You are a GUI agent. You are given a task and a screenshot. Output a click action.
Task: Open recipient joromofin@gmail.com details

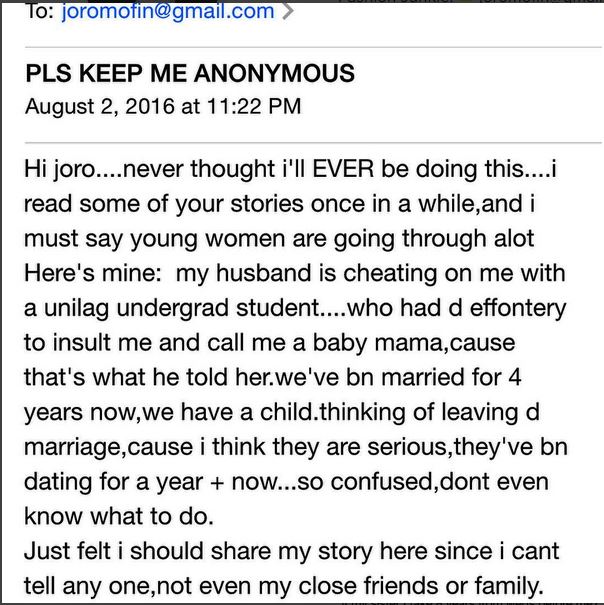[x=166, y=12]
